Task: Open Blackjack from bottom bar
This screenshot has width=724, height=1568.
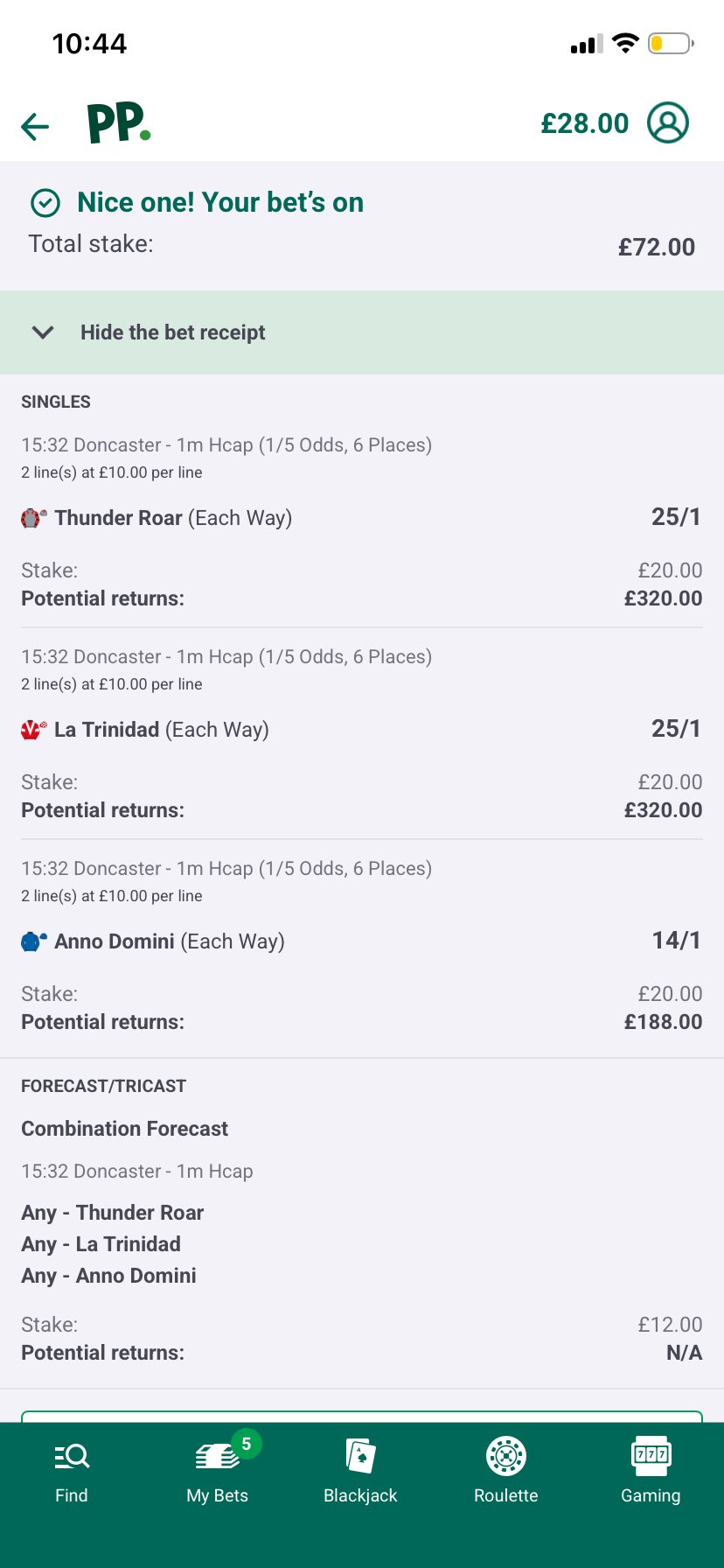Action: [x=360, y=1472]
